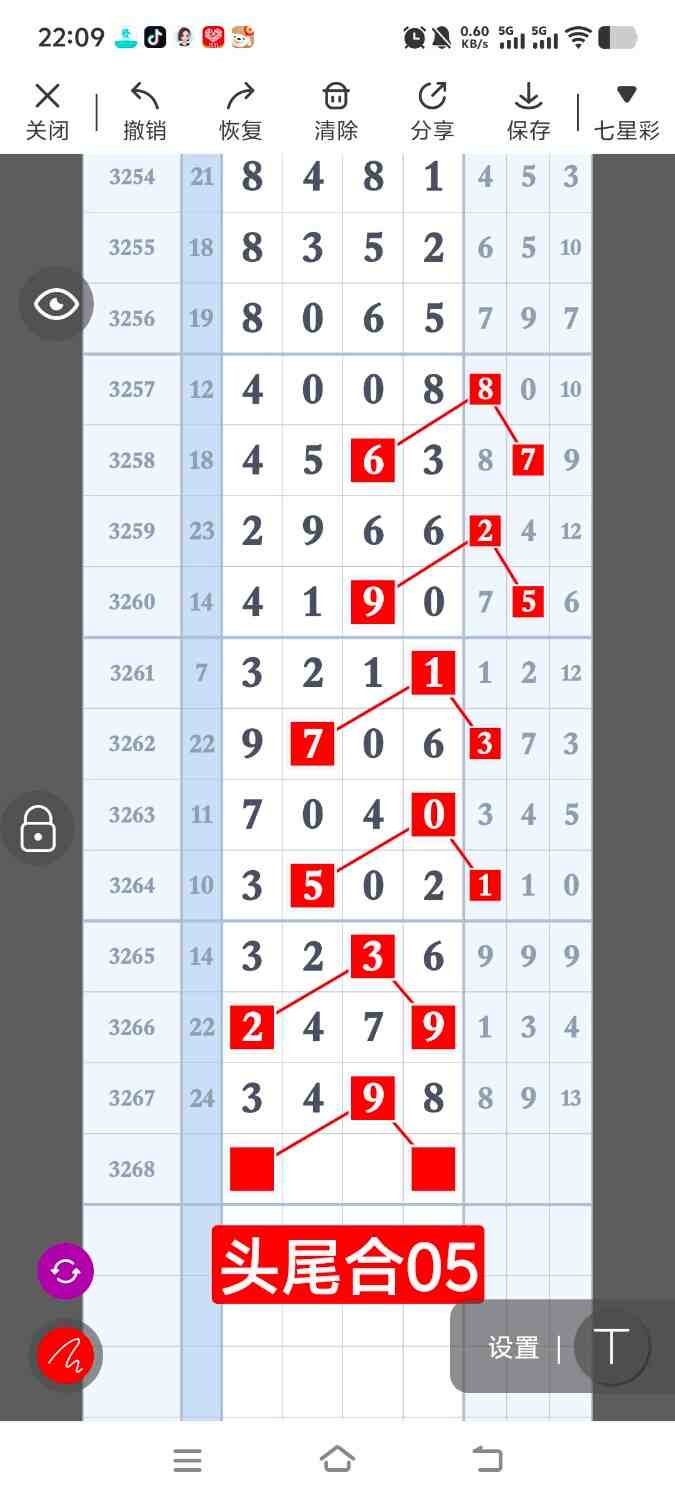675x1500 pixels.
Task: Go to the system home screen
Action: pos(337,1460)
